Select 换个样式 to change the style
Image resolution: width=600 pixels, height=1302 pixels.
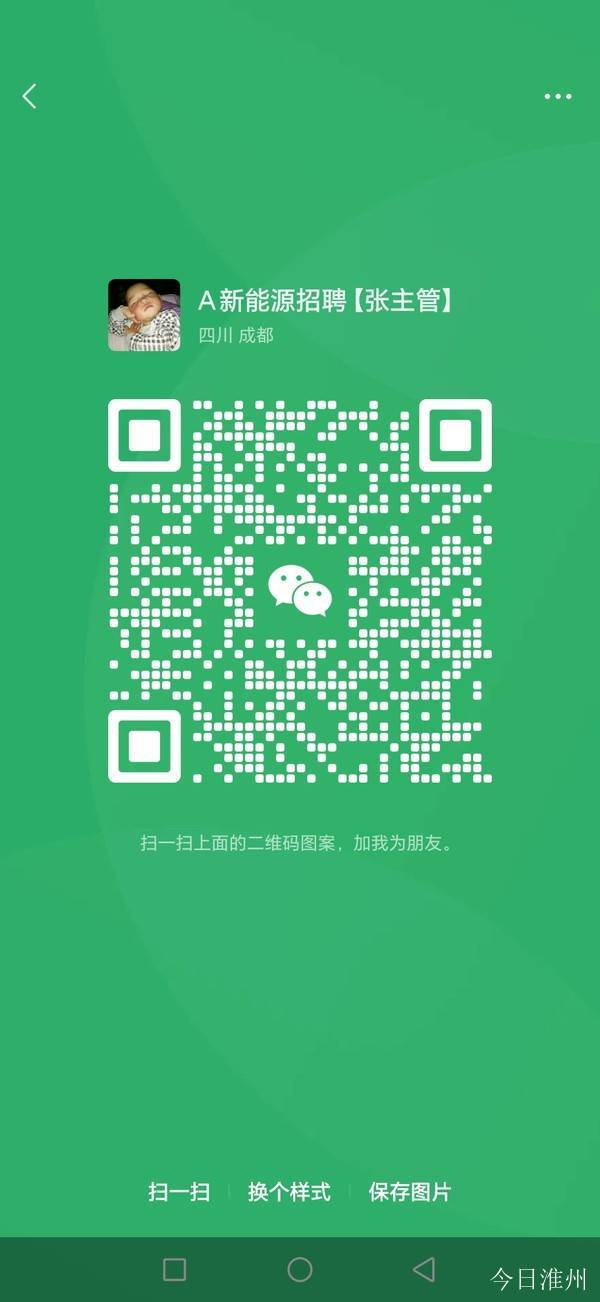point(289,1192)
